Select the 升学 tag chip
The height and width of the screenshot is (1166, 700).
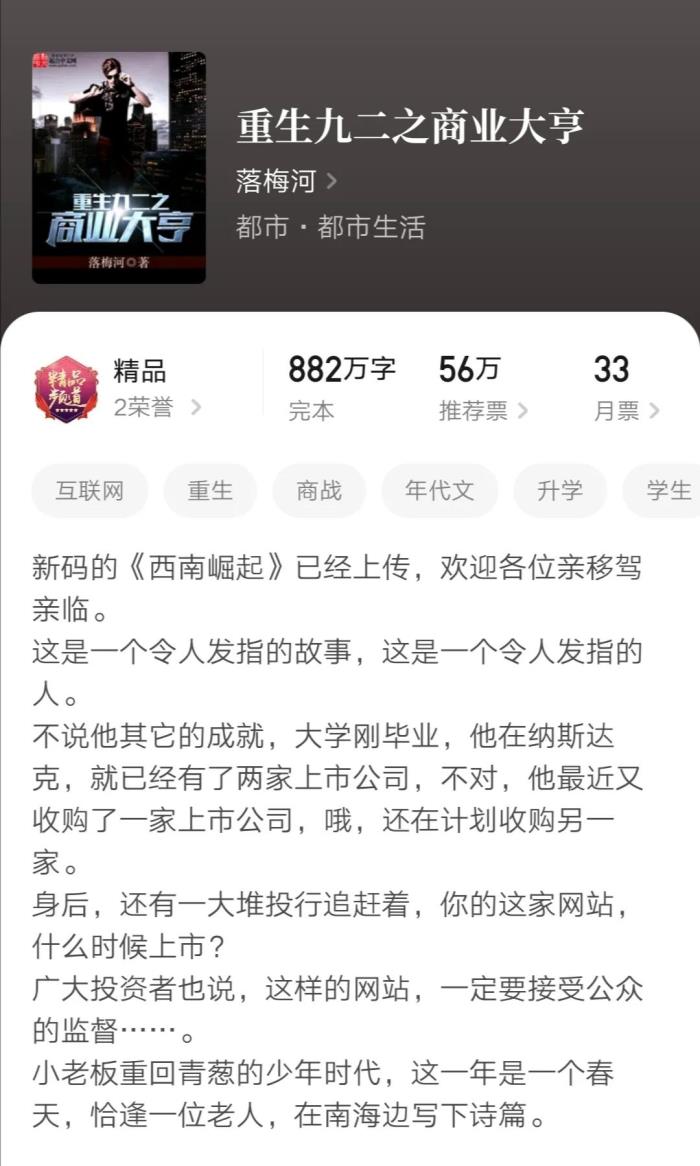[559, 491]
